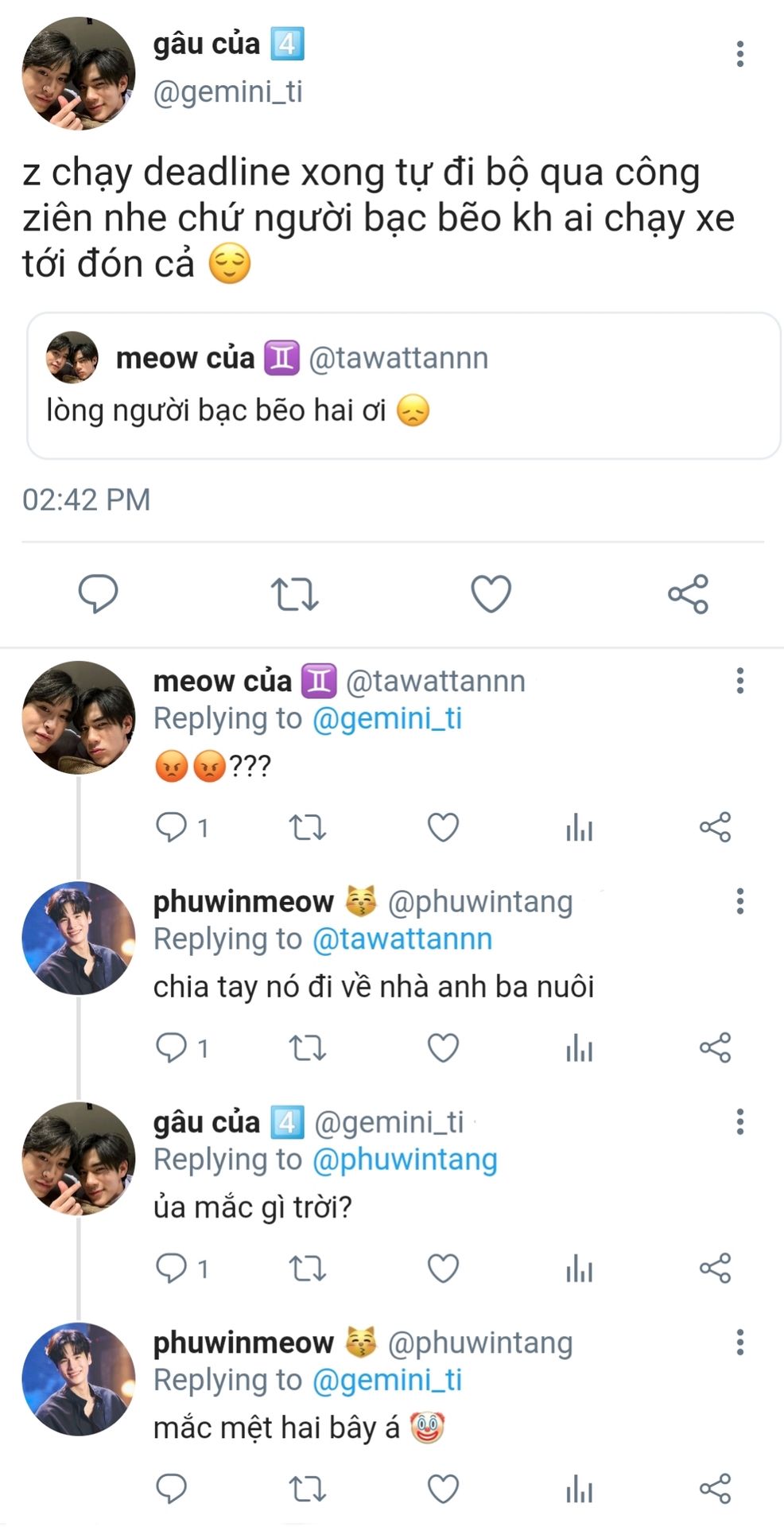Image resolution: width=784 pixels, height=1527 pixels.
Task: Open overflow menu on the ??? reply
Action: (739, 681)
